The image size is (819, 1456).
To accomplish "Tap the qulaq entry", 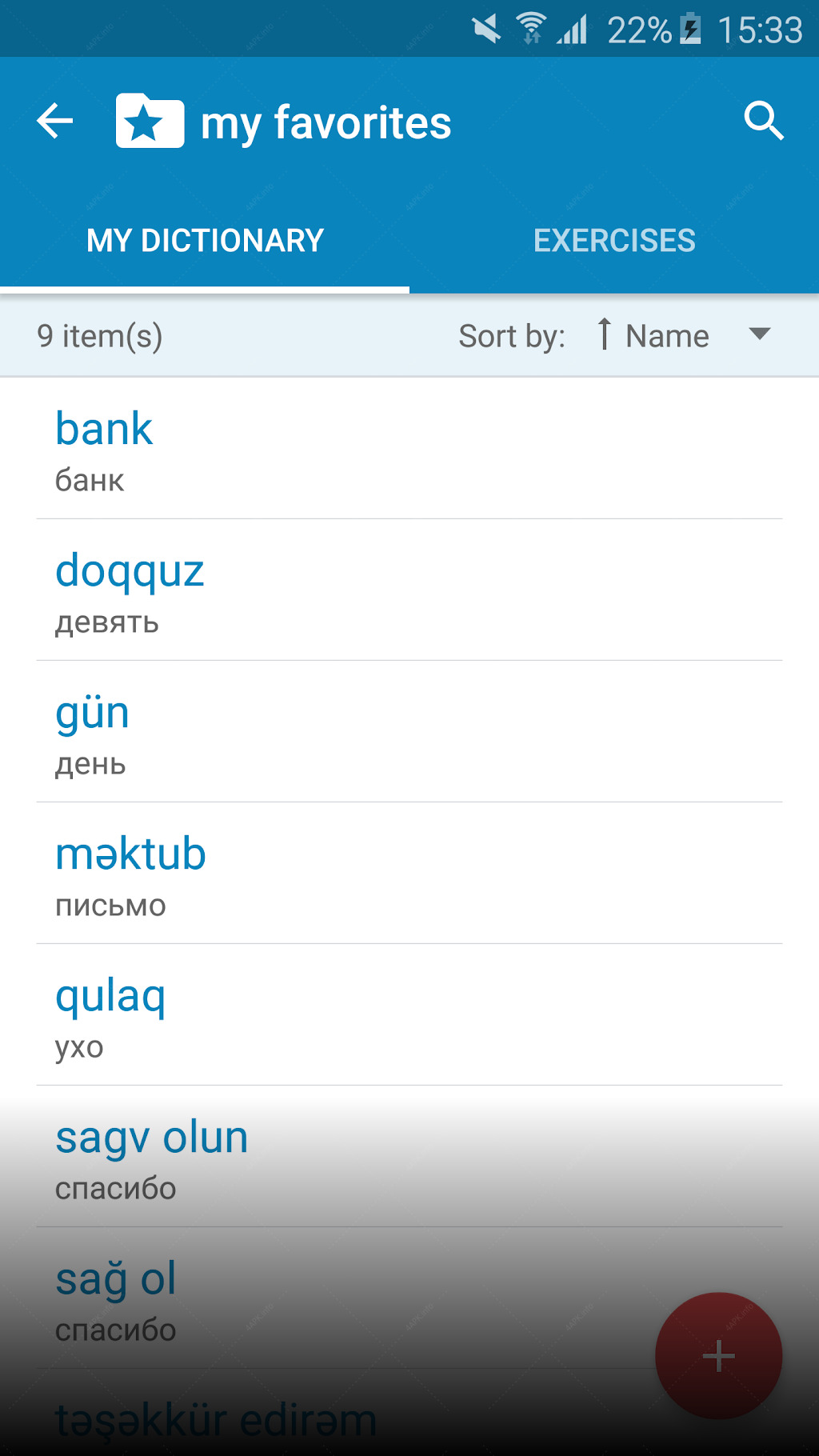I will point(409,1015).
